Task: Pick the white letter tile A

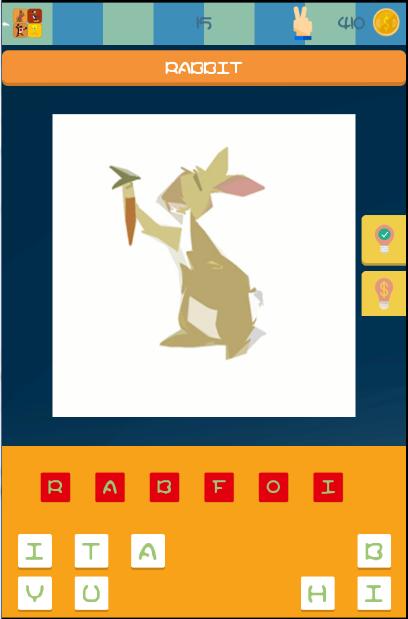Action: click(148, 551)
